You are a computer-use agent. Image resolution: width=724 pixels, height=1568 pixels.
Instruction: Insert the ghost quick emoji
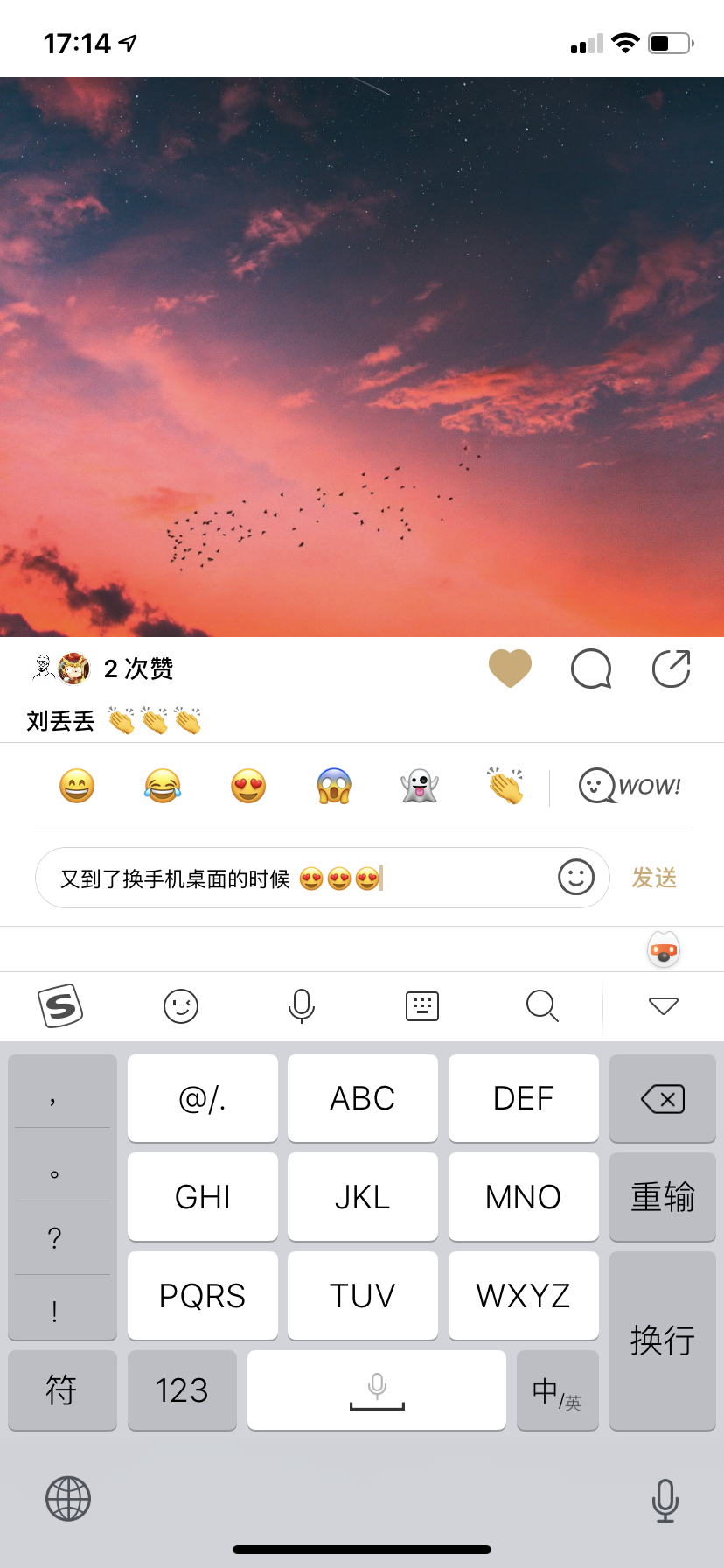click(420, 786)
